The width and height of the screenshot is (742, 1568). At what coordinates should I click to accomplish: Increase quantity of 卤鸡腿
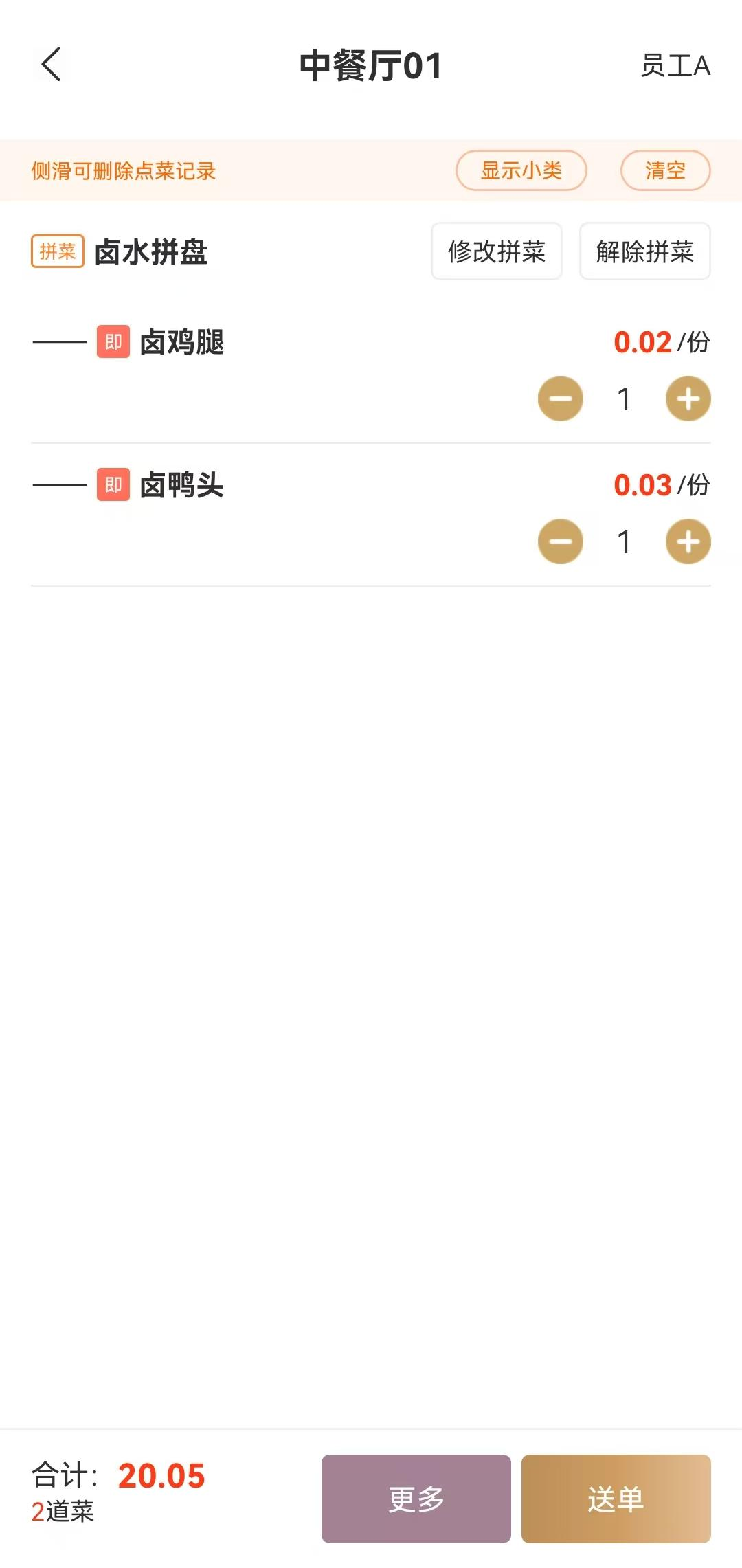[x=688, y=399]
